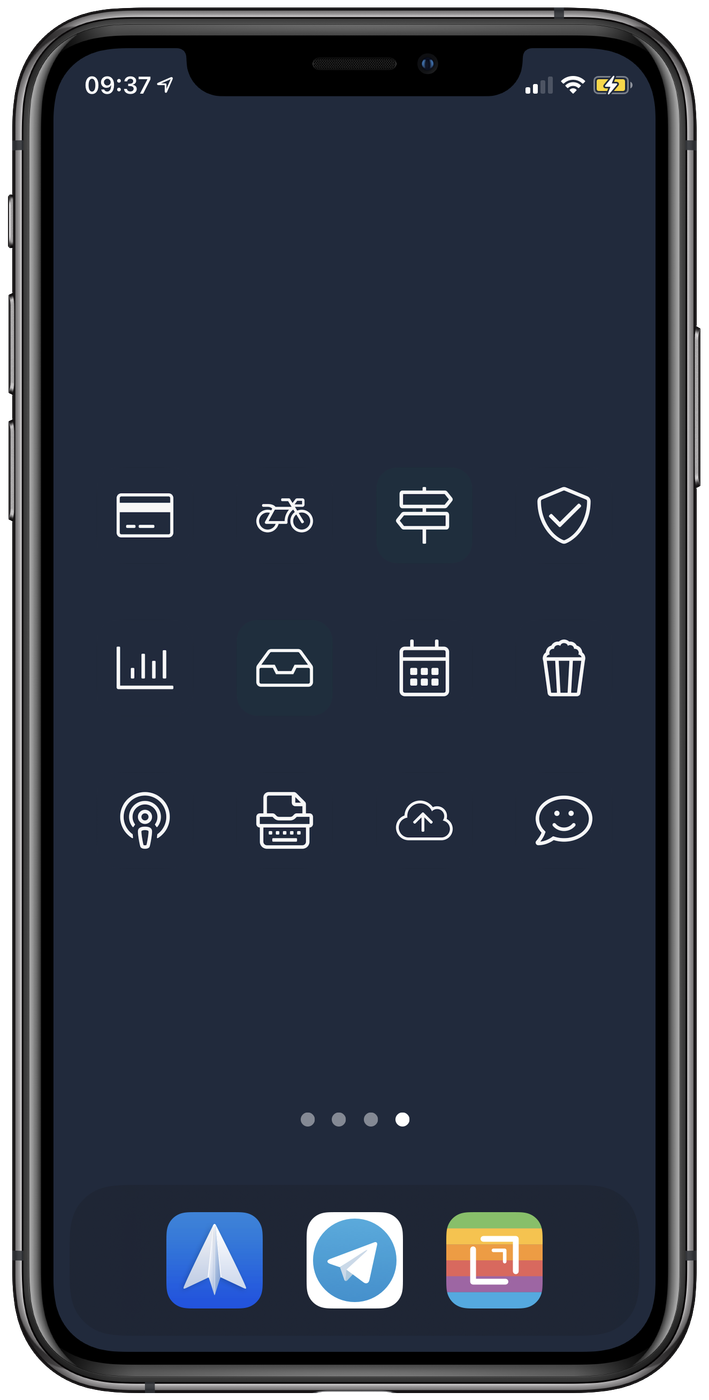709x1400 pixels.
Task: Open the smiley chat bubble shortcut
Action: click(564, 821)
